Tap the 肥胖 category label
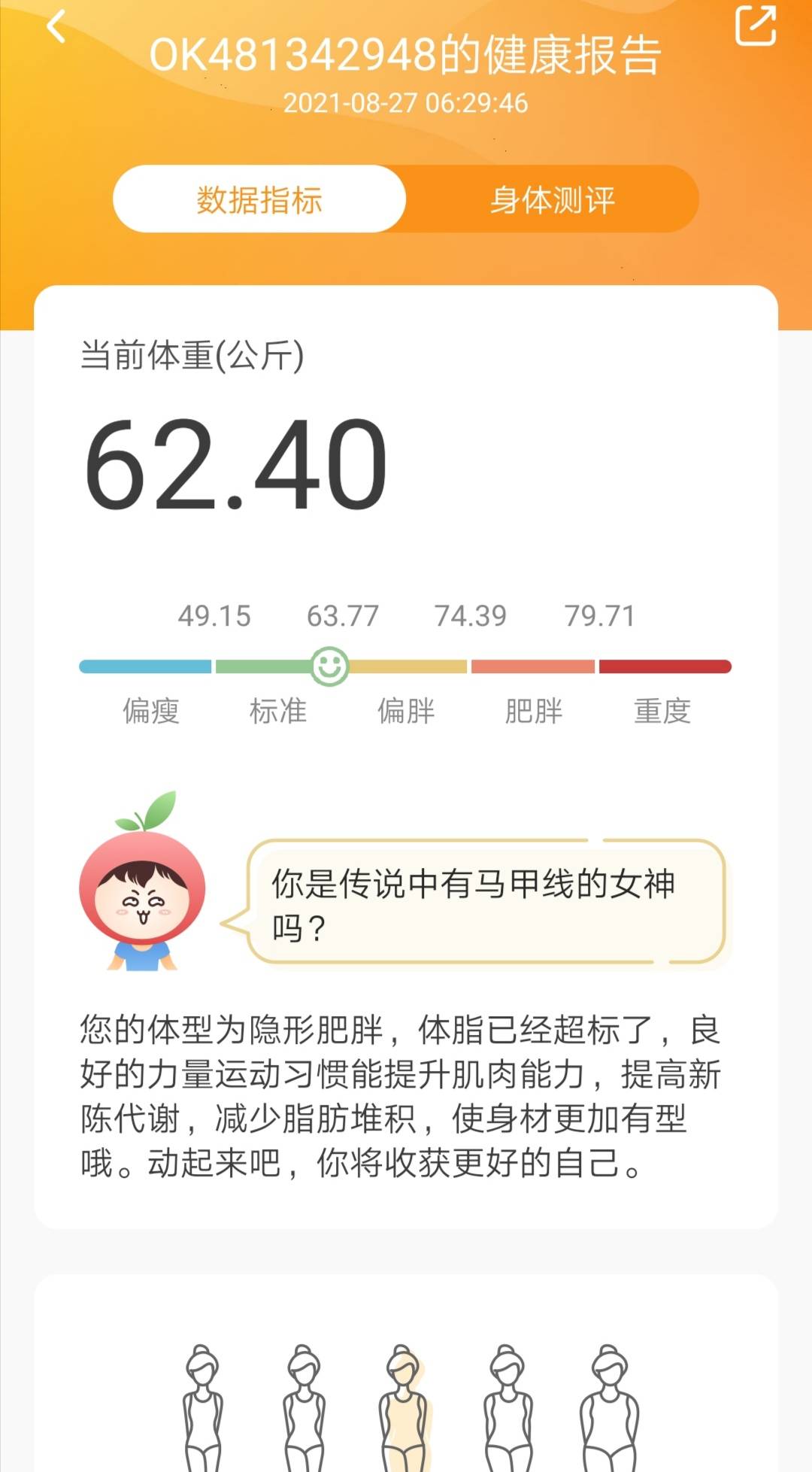812x1472 pixels. [535, 711]
